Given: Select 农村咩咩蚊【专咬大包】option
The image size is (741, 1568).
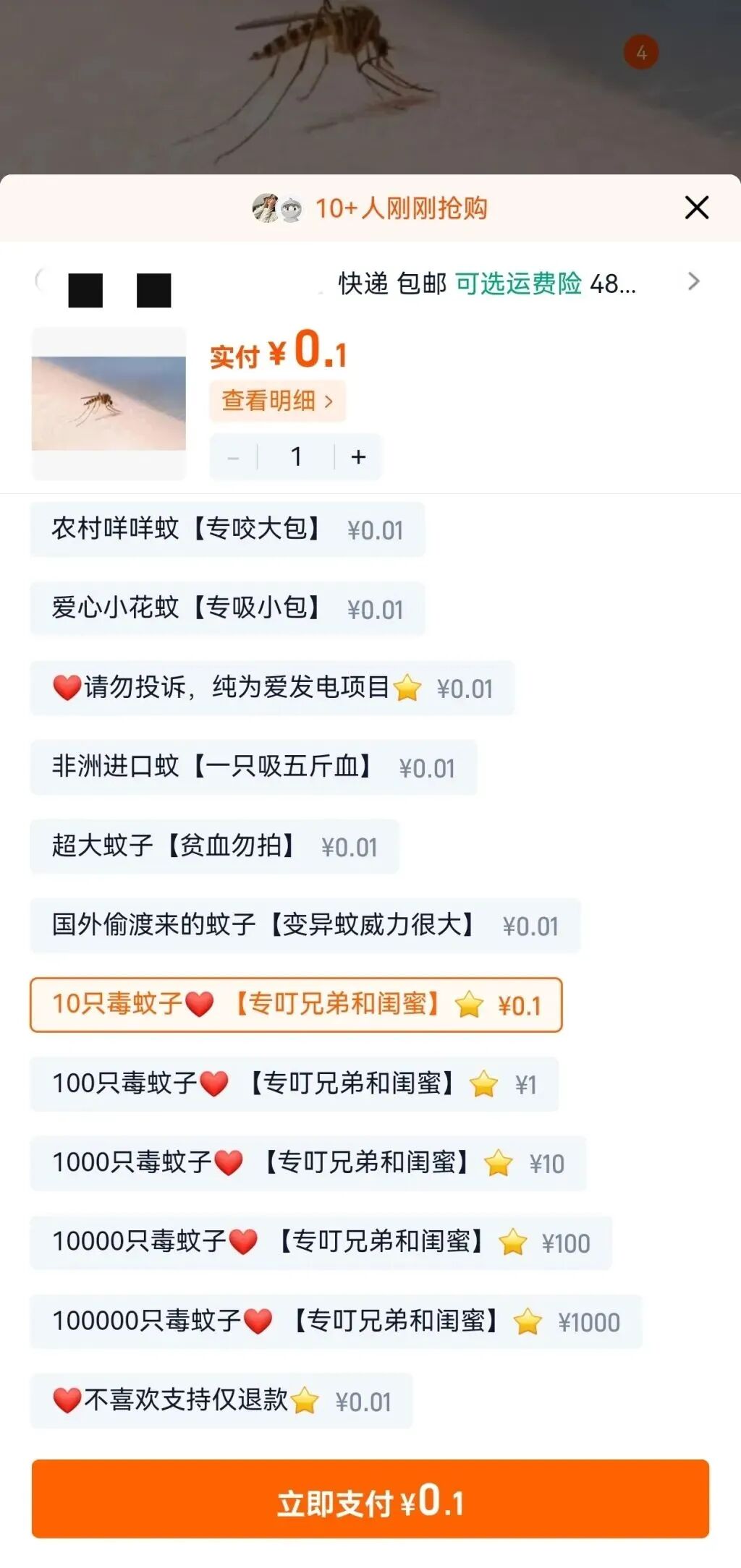Looking at the screenshot, I should pos(226,529).
